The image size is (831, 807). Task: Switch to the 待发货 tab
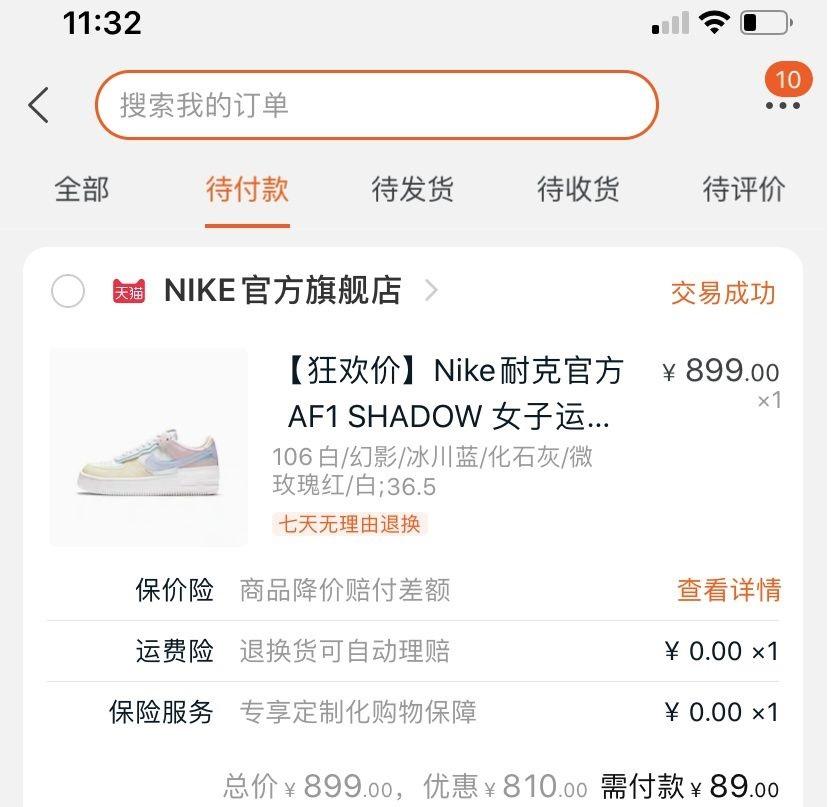point(412,189)
